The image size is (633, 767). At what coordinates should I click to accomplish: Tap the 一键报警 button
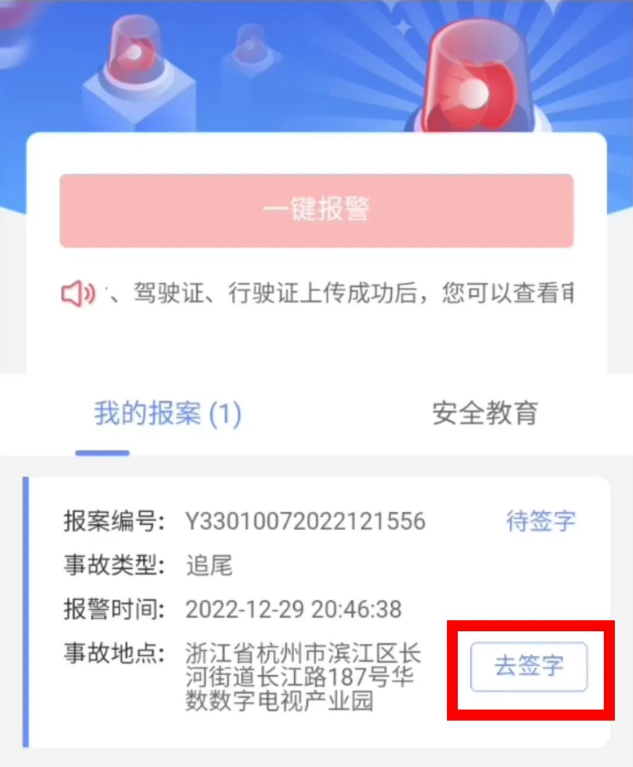(x=316, y=210)
